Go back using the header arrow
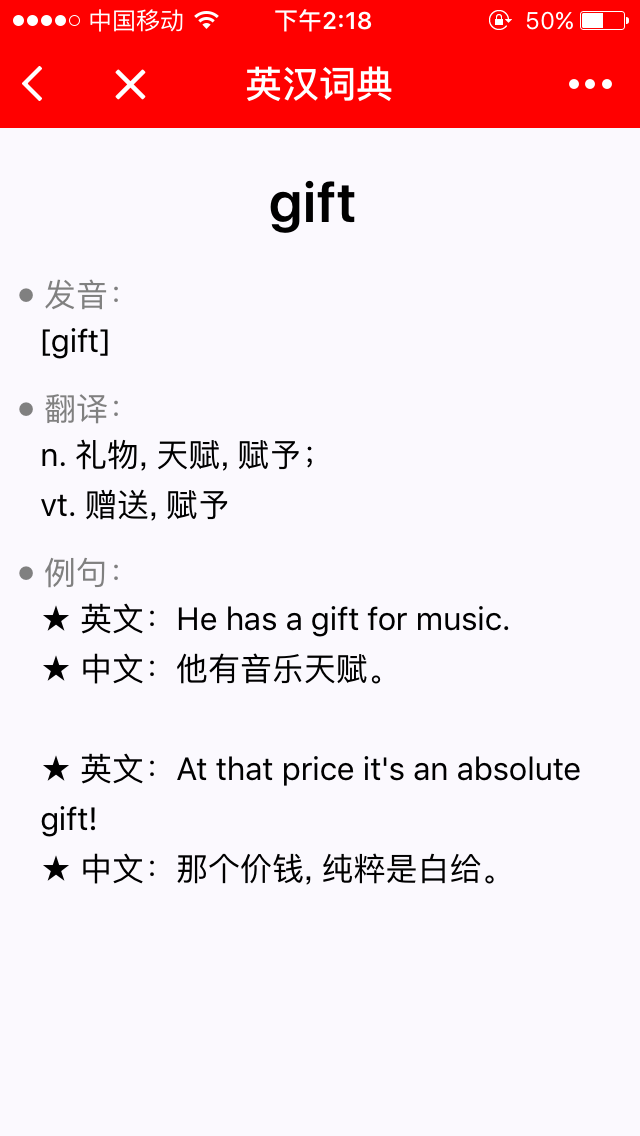The image size is (640, 1136). pos(33,85)
